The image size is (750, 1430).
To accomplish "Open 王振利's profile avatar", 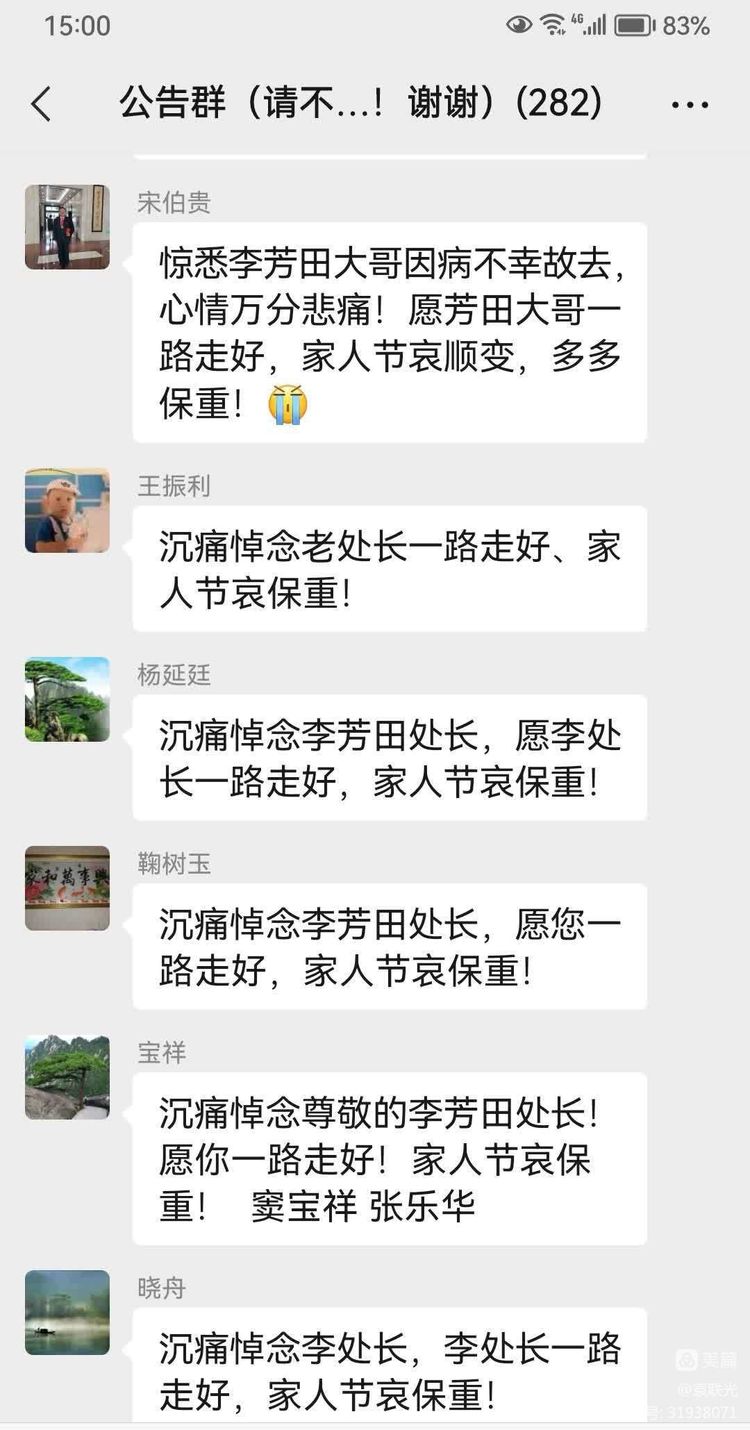I will click(x=67, y=510).
